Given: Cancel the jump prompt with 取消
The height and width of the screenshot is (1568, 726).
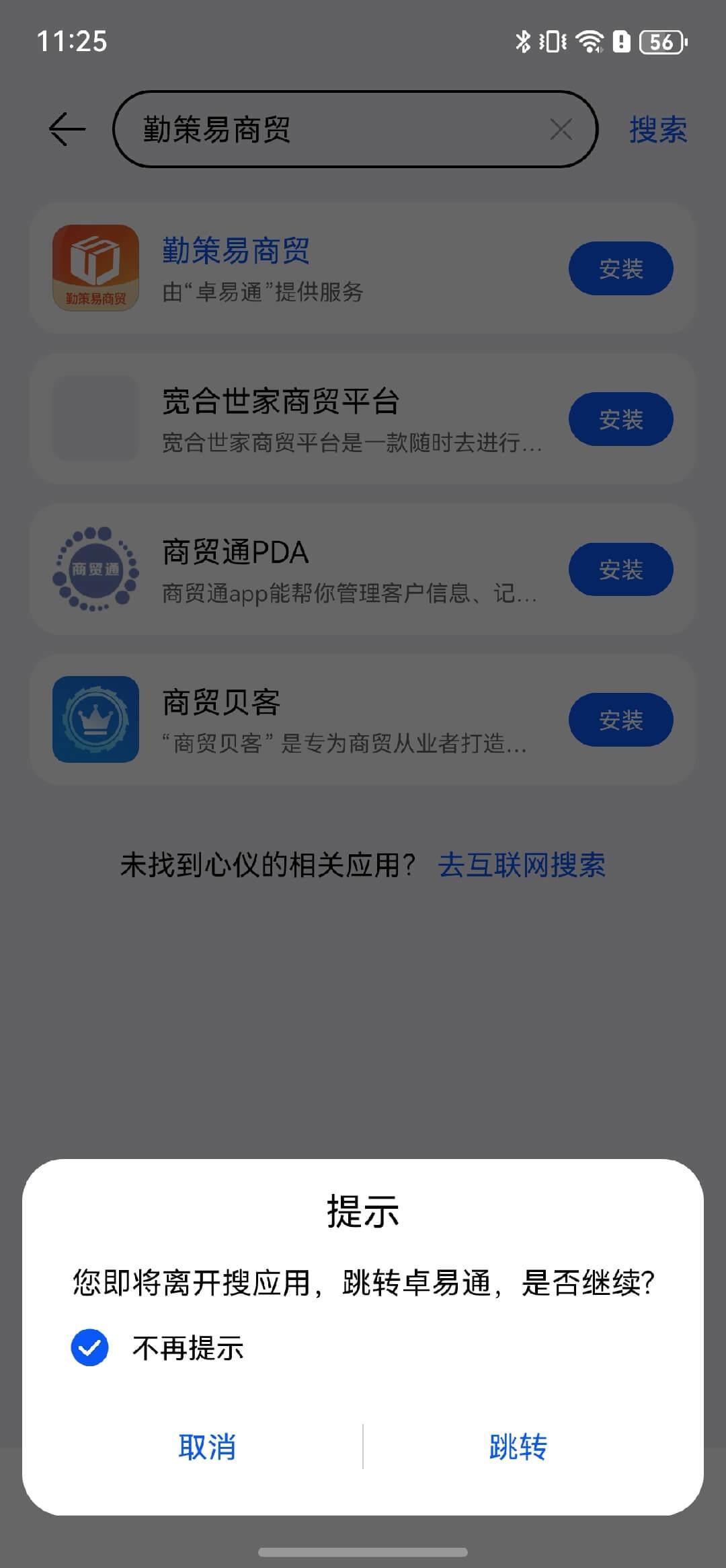Looking at the screenshot, I should pos(207,1446).
